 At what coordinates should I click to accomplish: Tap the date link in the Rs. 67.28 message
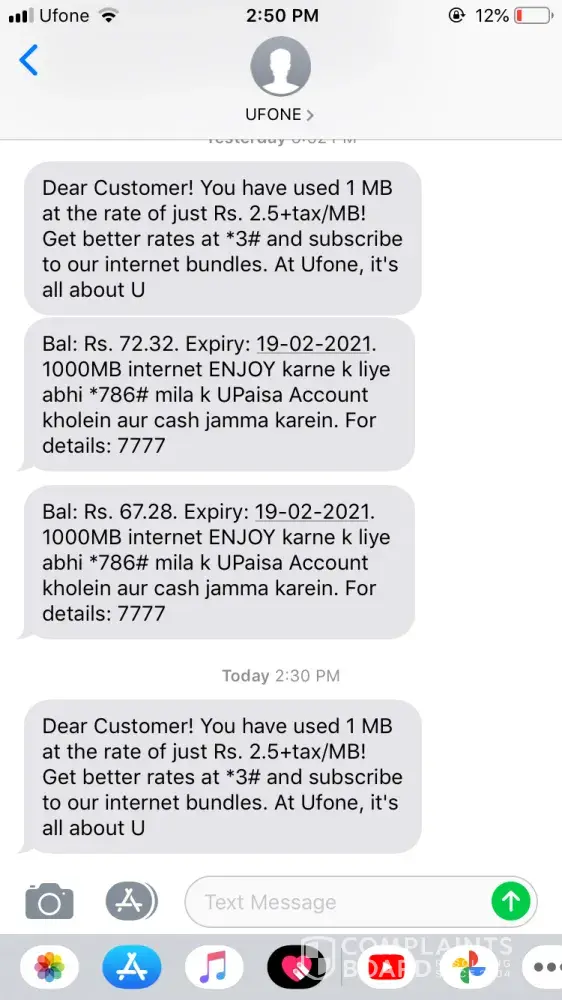pyautogui.click(x=312, y=511)
